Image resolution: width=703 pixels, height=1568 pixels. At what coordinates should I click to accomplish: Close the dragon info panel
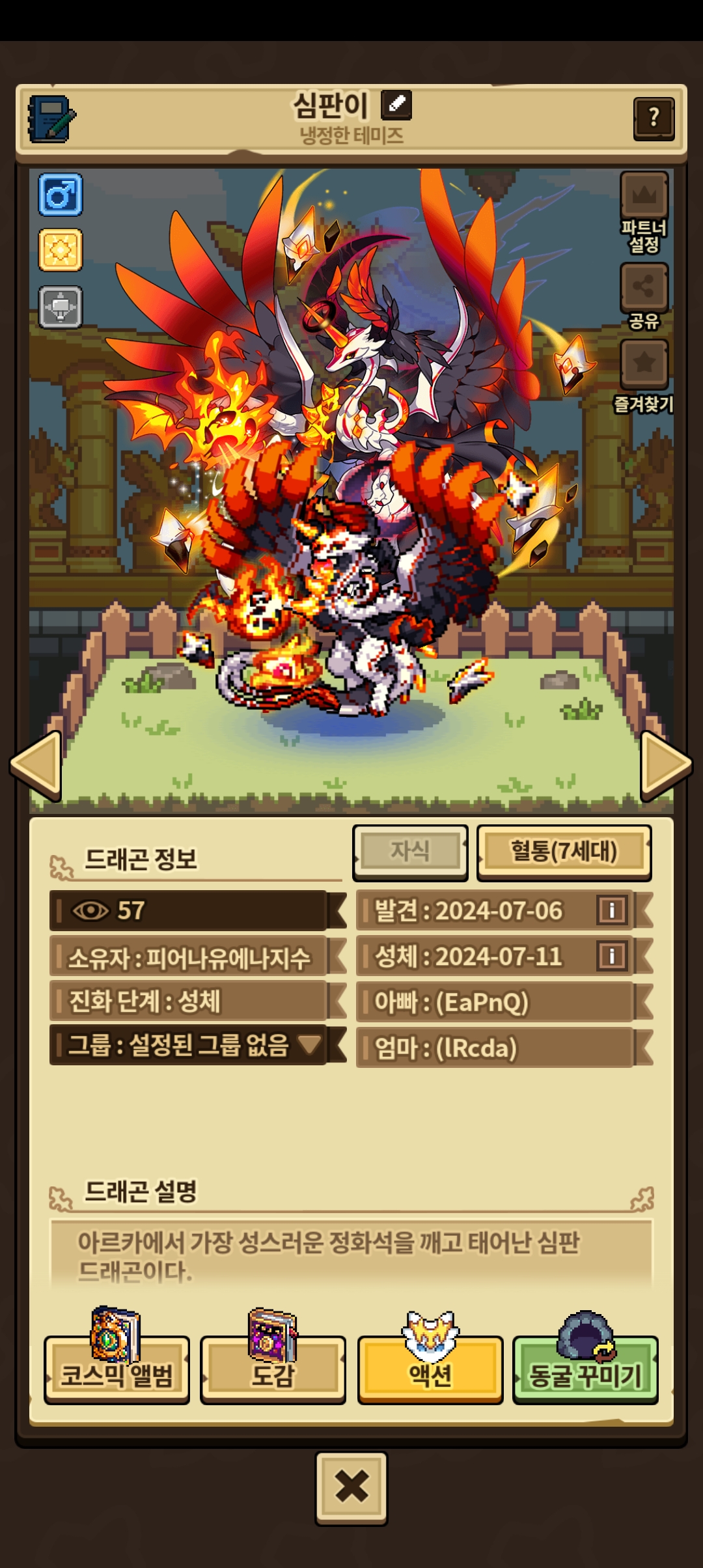351,1488
